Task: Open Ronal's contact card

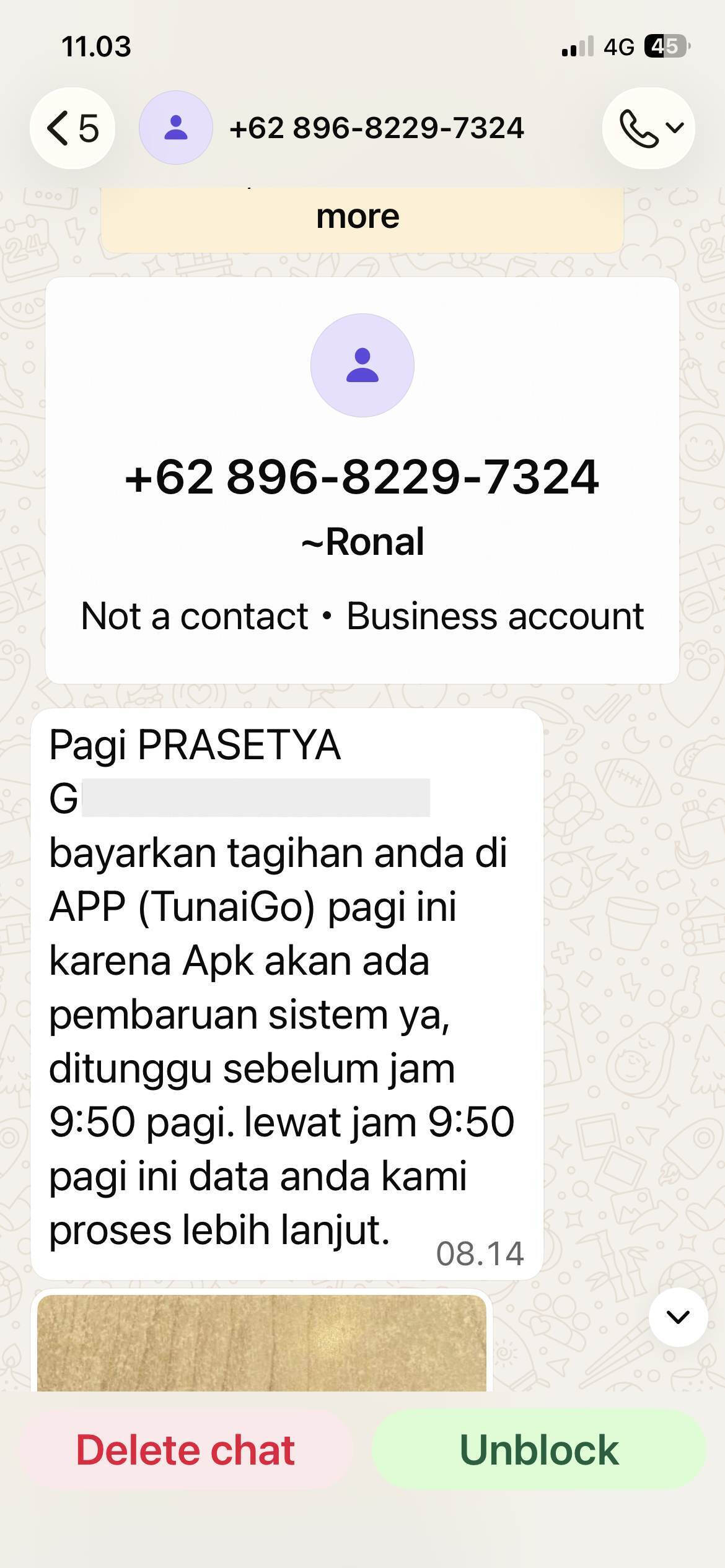Action: 362,480
